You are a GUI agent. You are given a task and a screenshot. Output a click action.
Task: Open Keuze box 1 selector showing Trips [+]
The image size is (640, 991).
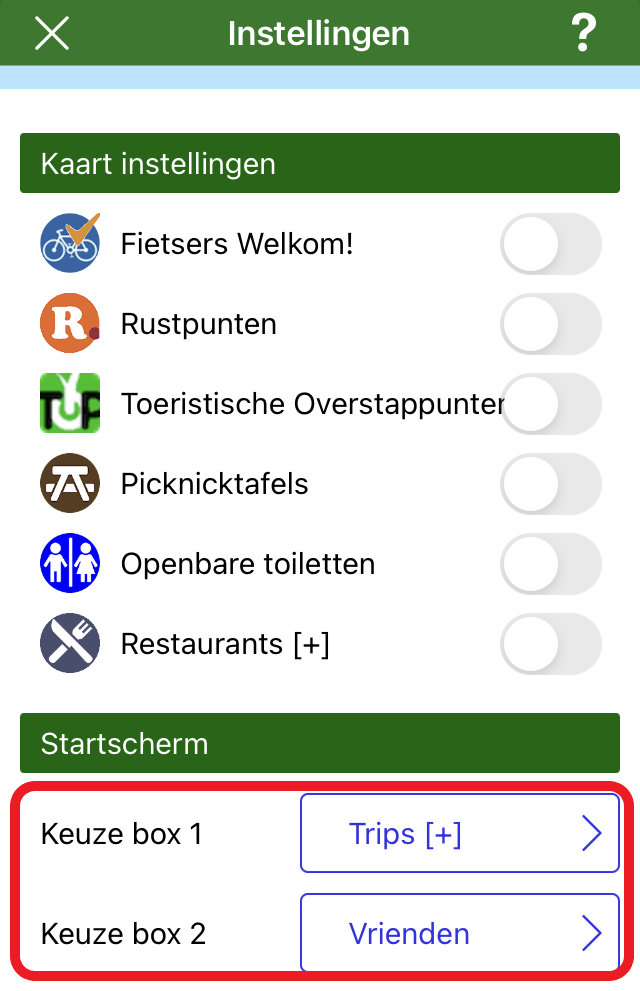460,834
